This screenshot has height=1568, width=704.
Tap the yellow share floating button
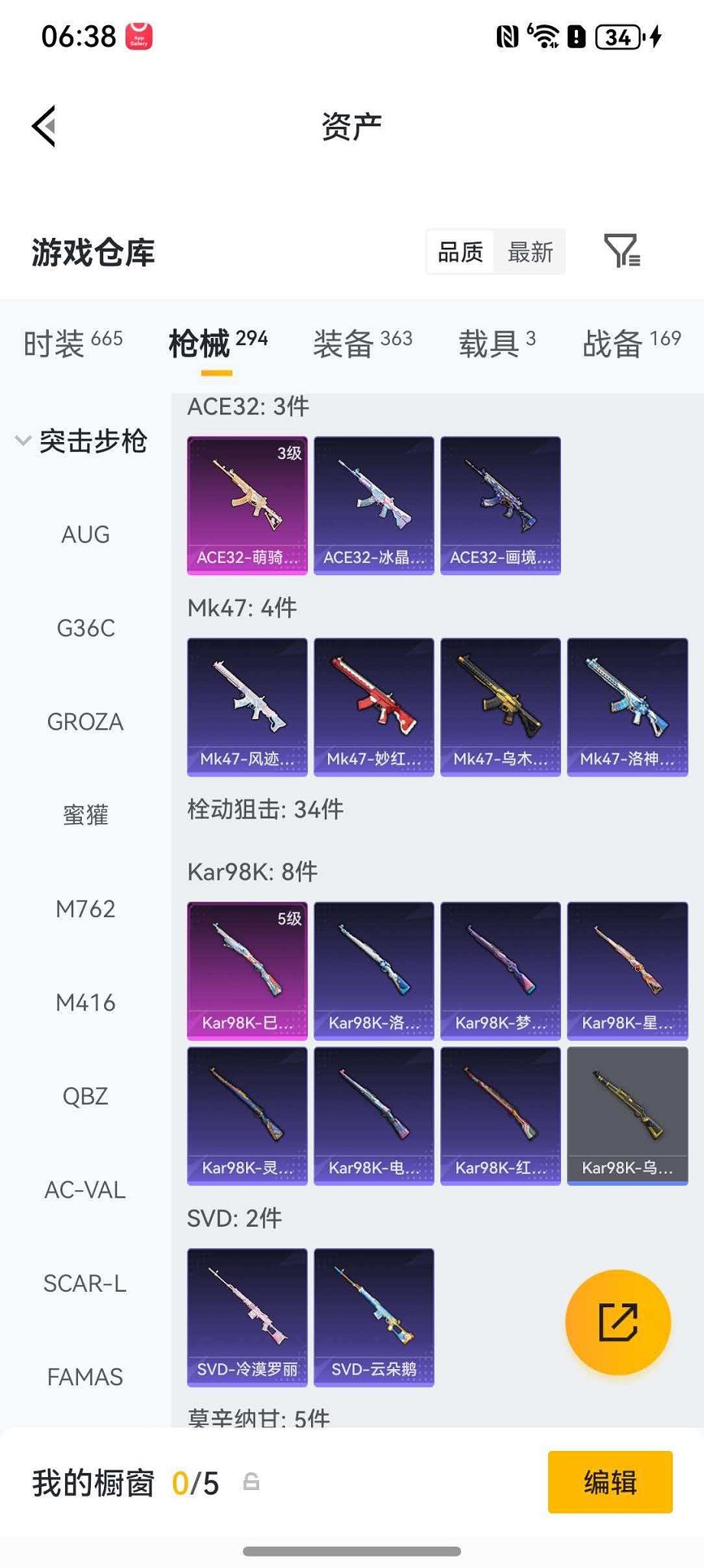point(618,1321)
